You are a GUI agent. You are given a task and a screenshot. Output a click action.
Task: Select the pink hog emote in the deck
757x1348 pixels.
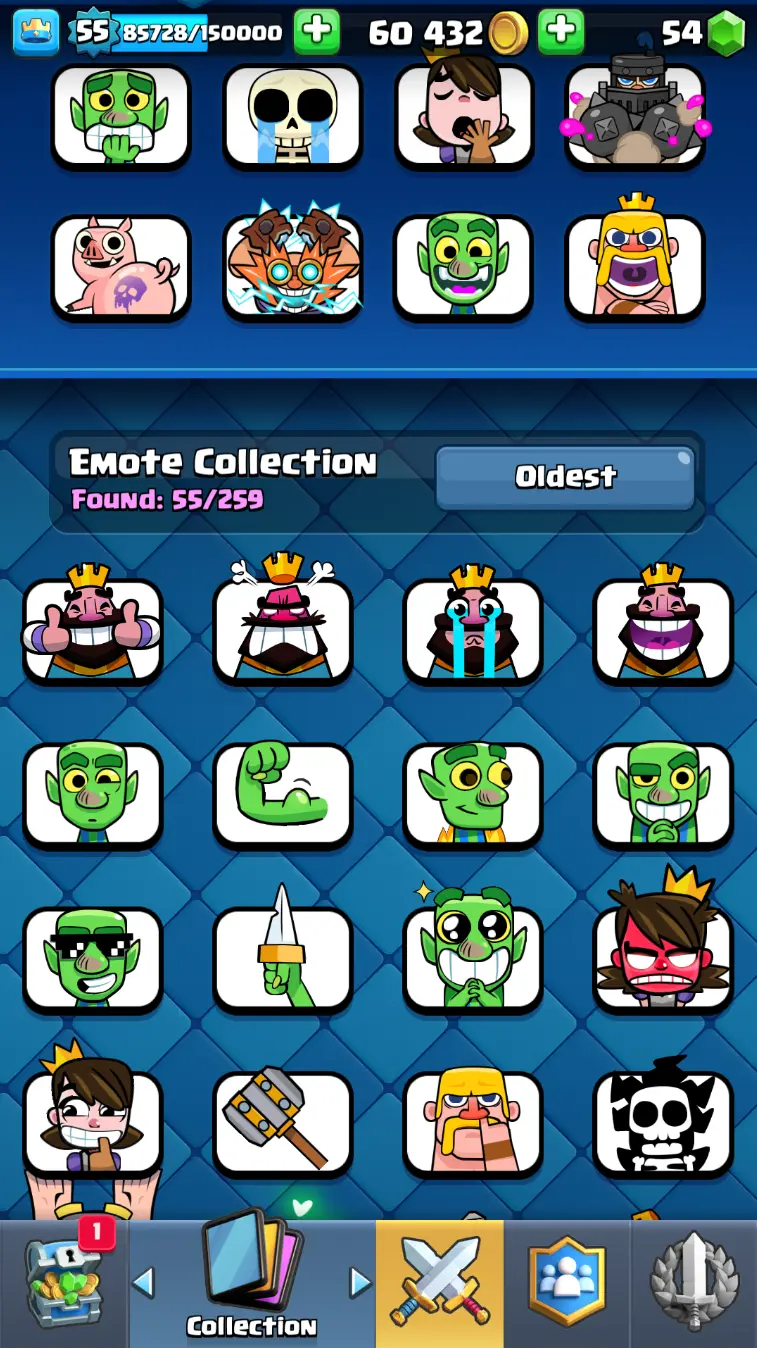(x=120, y=267)
